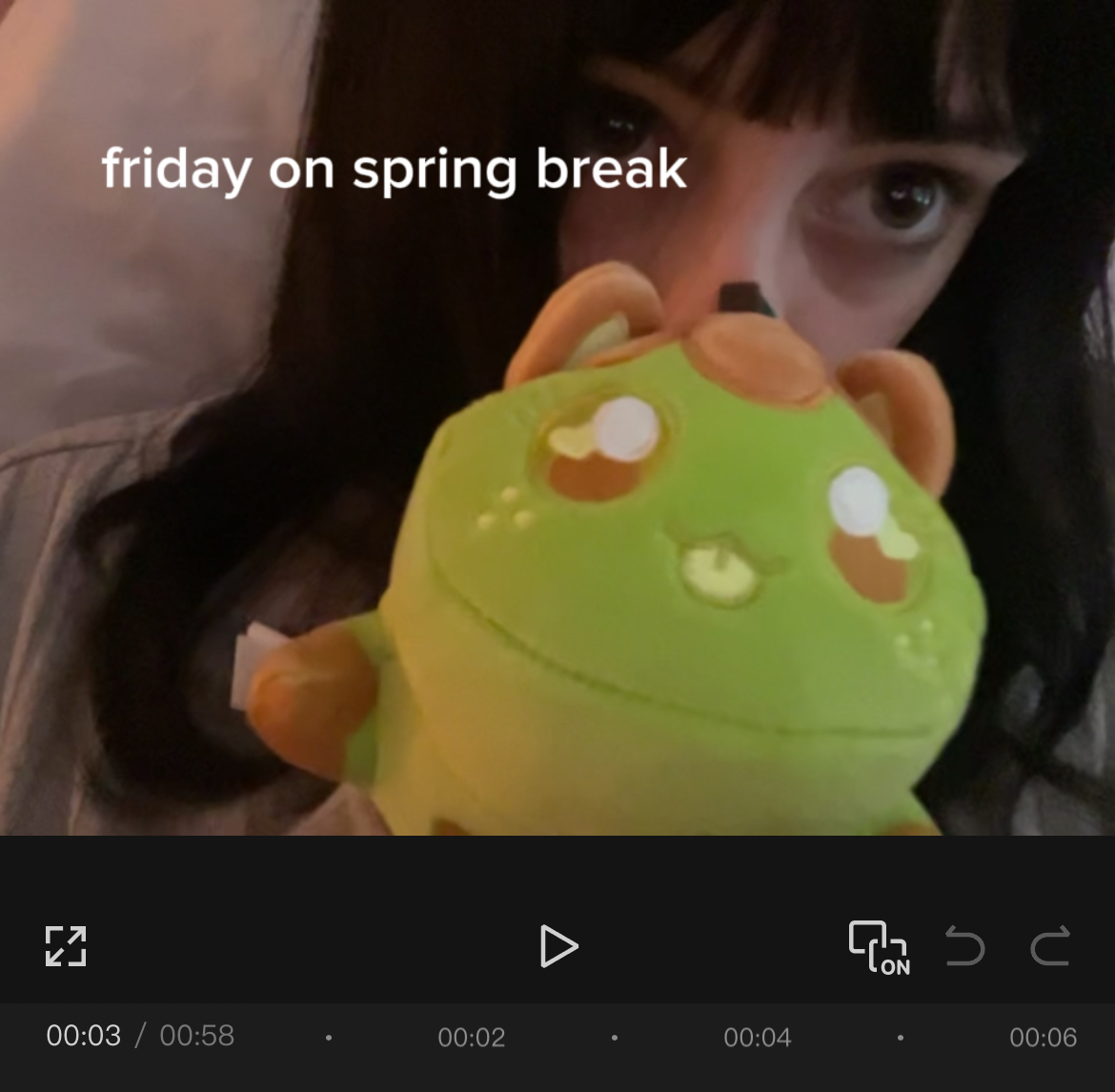1115x1092 pixels.
Task: Undo the last edit
Action: click(964, 947)
